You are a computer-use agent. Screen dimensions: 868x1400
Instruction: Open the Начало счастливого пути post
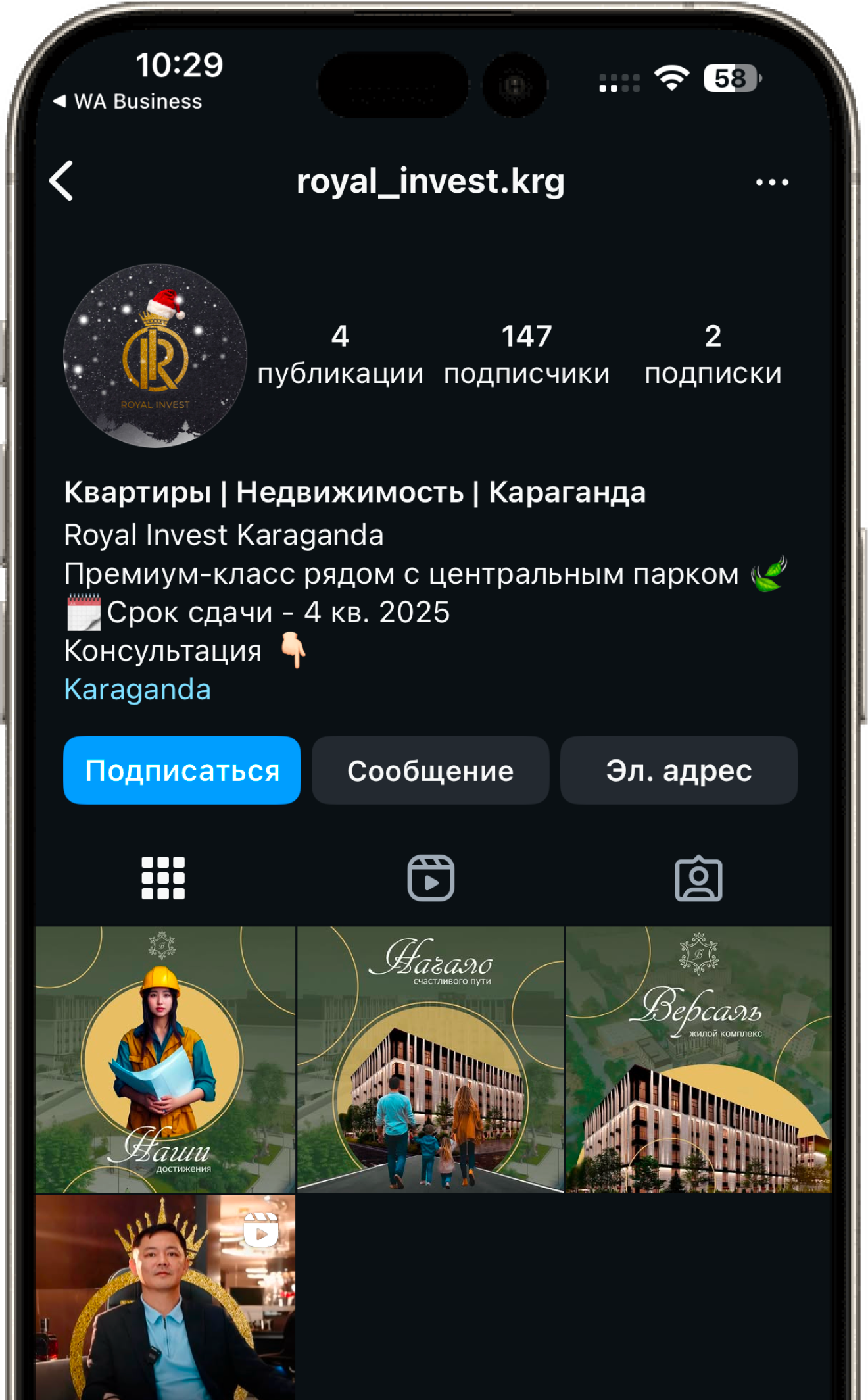(x=431, y=1059)
